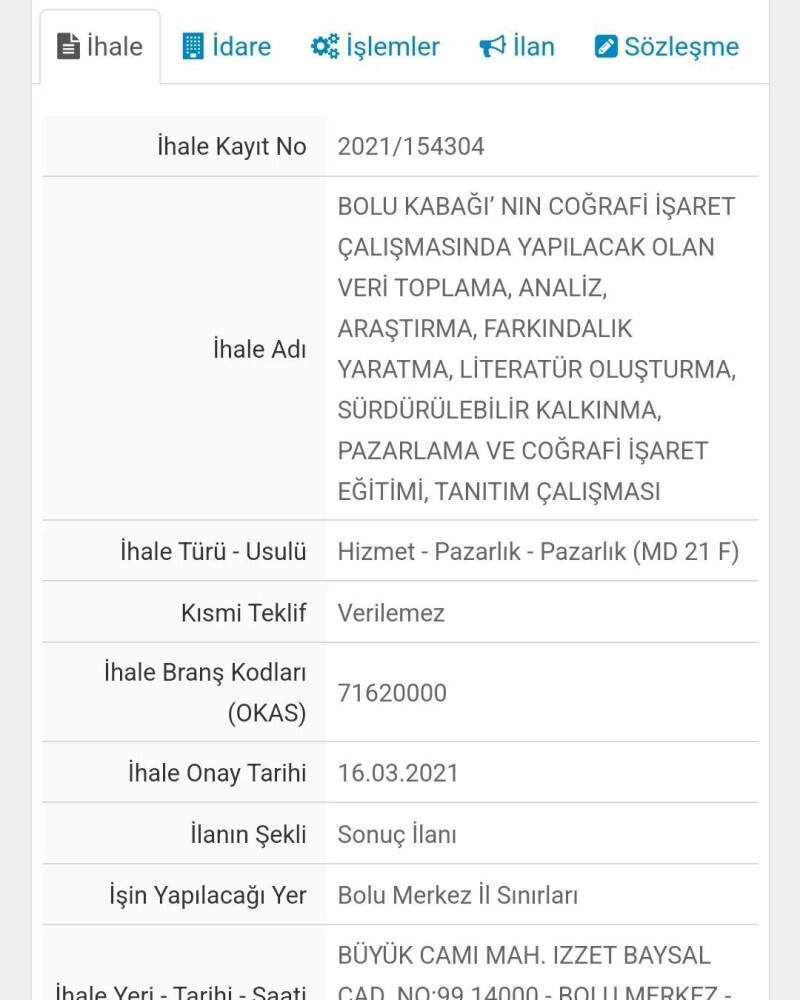Open the Sözleşme tab

[666, 47]
